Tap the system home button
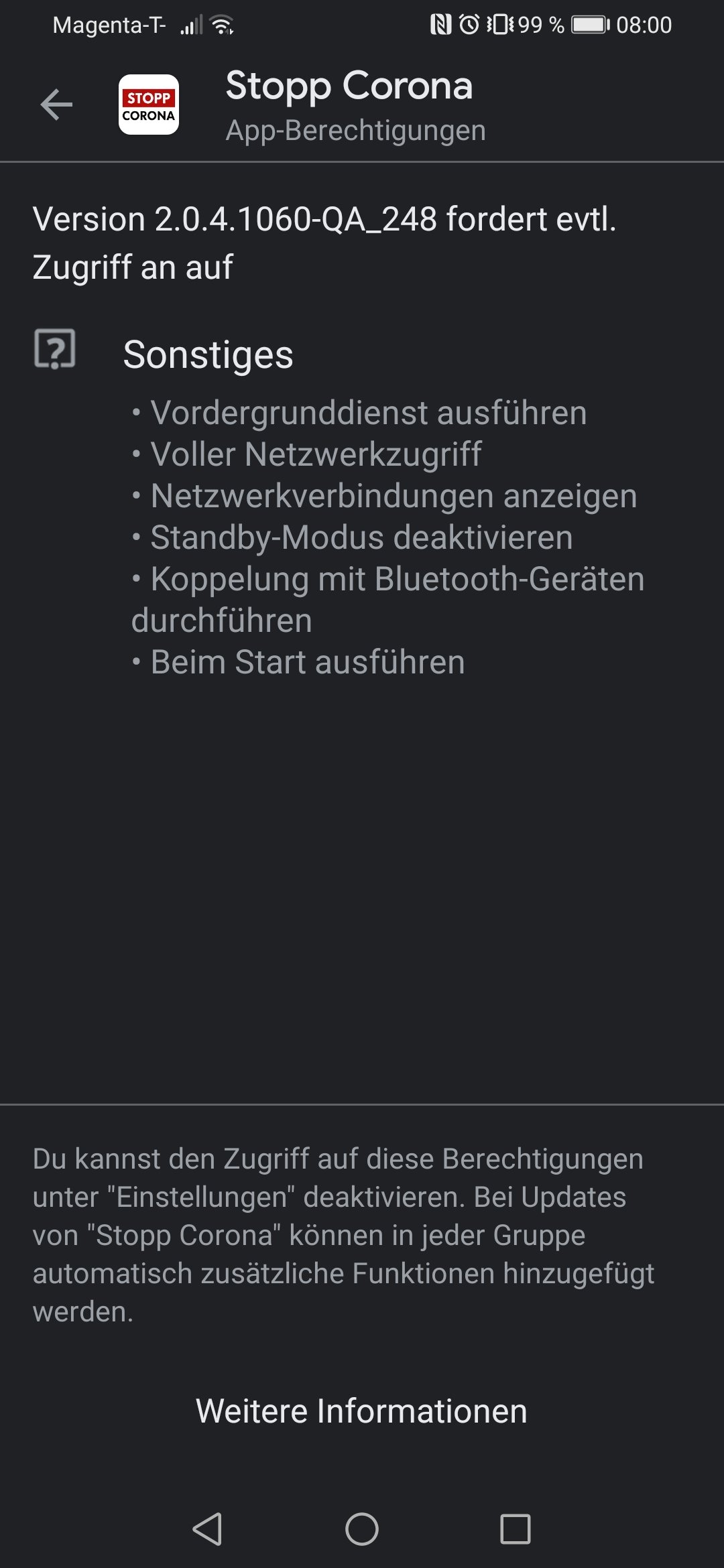 [362, 1529]
